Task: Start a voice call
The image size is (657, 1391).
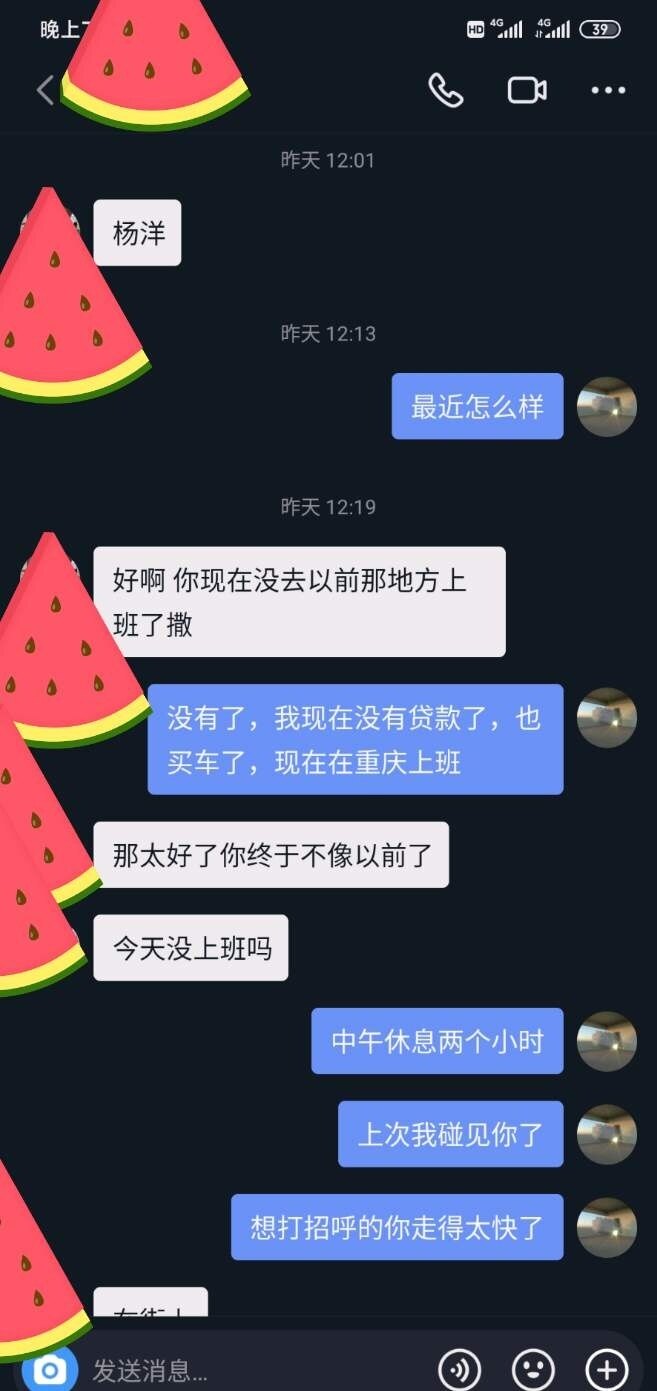Action: tap(446, 91)
